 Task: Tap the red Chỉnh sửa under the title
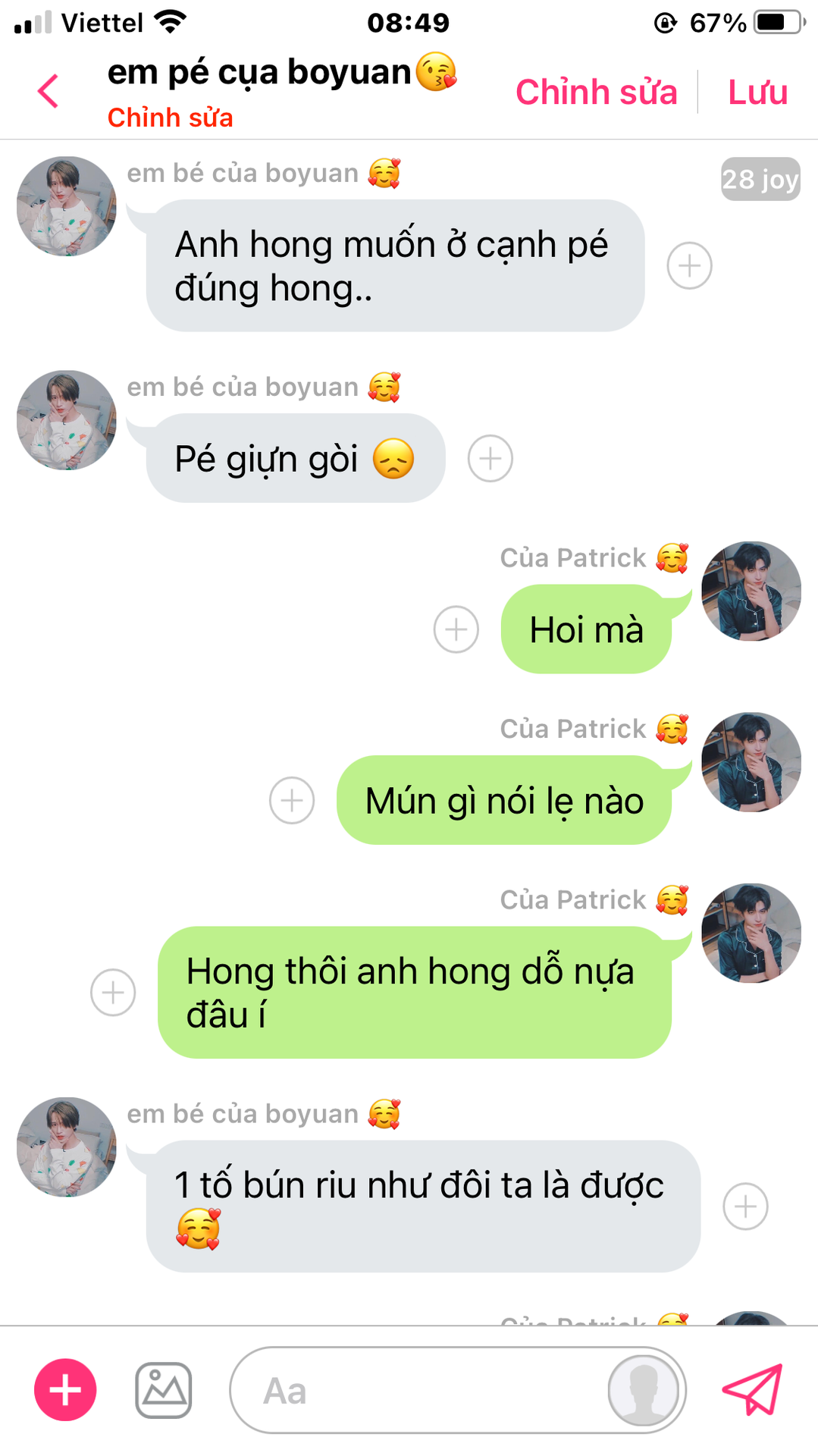170,118
